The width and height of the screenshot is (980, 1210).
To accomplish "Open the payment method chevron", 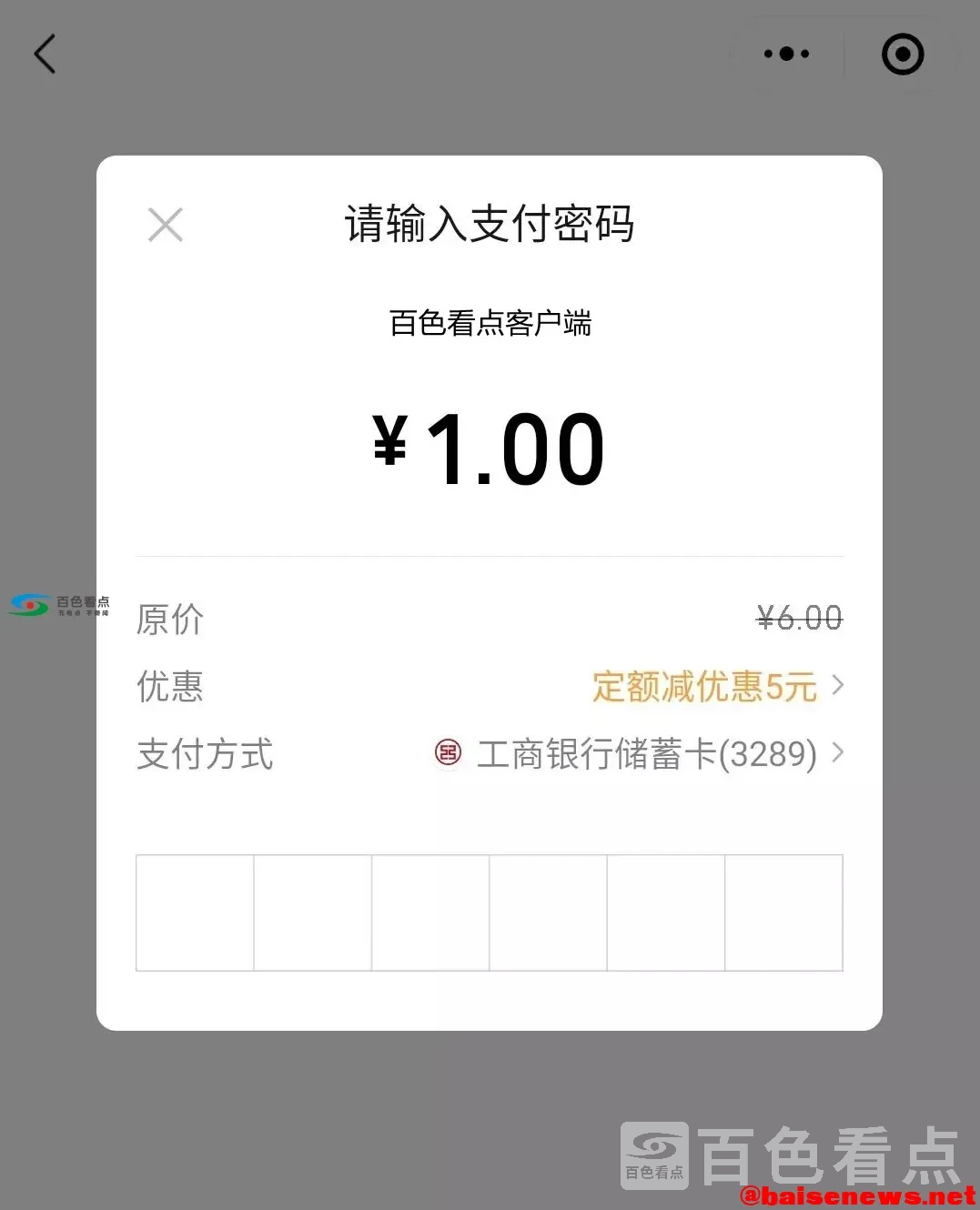I will tap(837, 753).
